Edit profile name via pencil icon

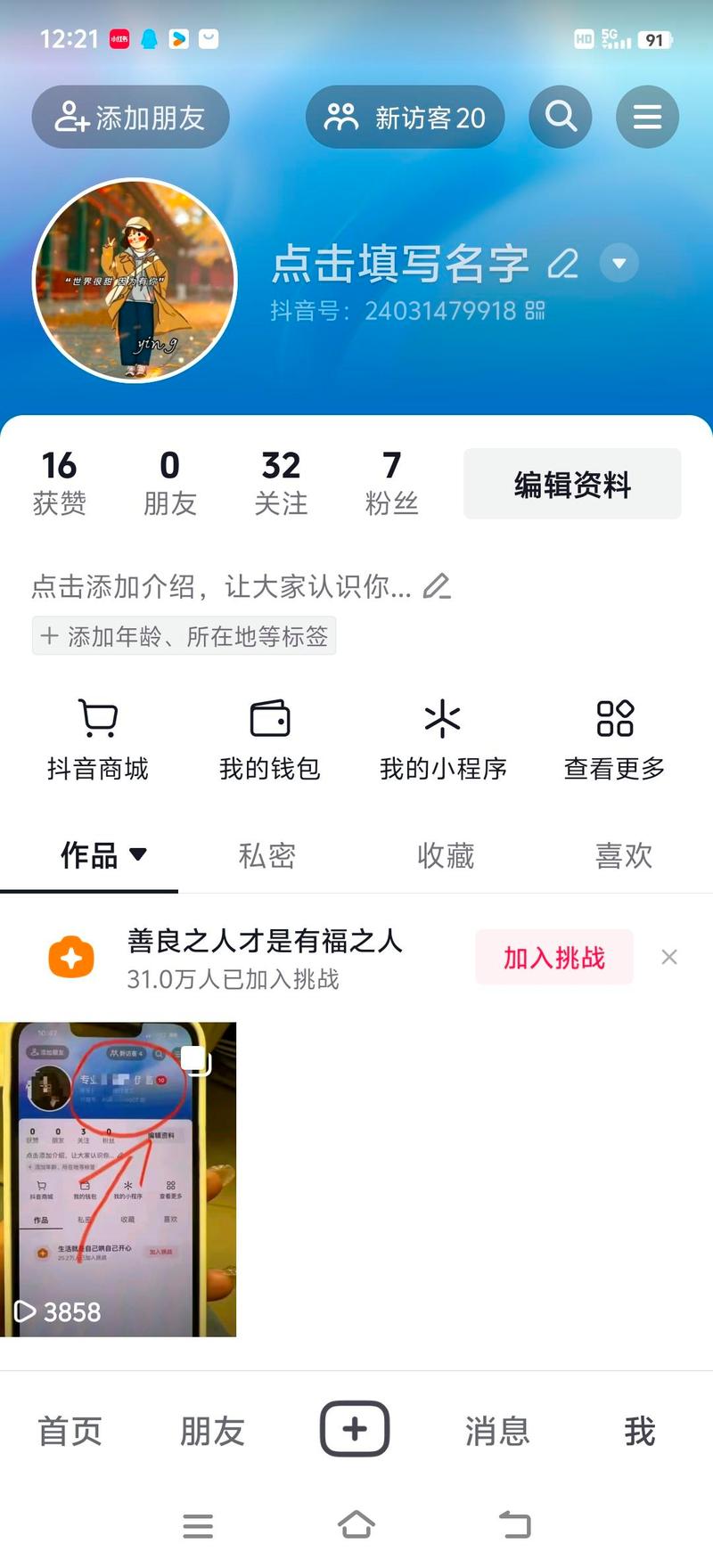[562, 265]
